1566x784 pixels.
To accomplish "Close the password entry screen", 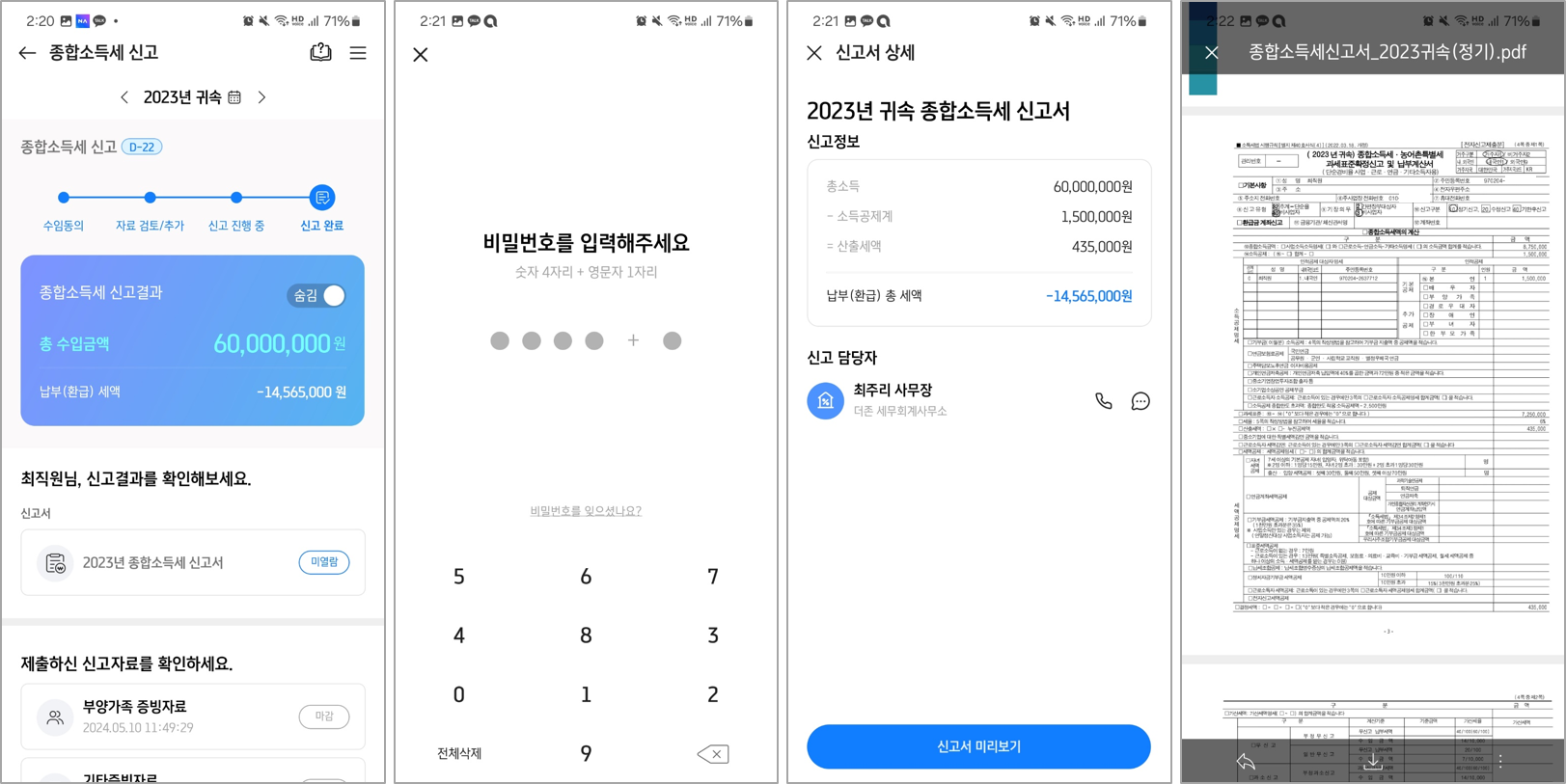I will [421, 55].
